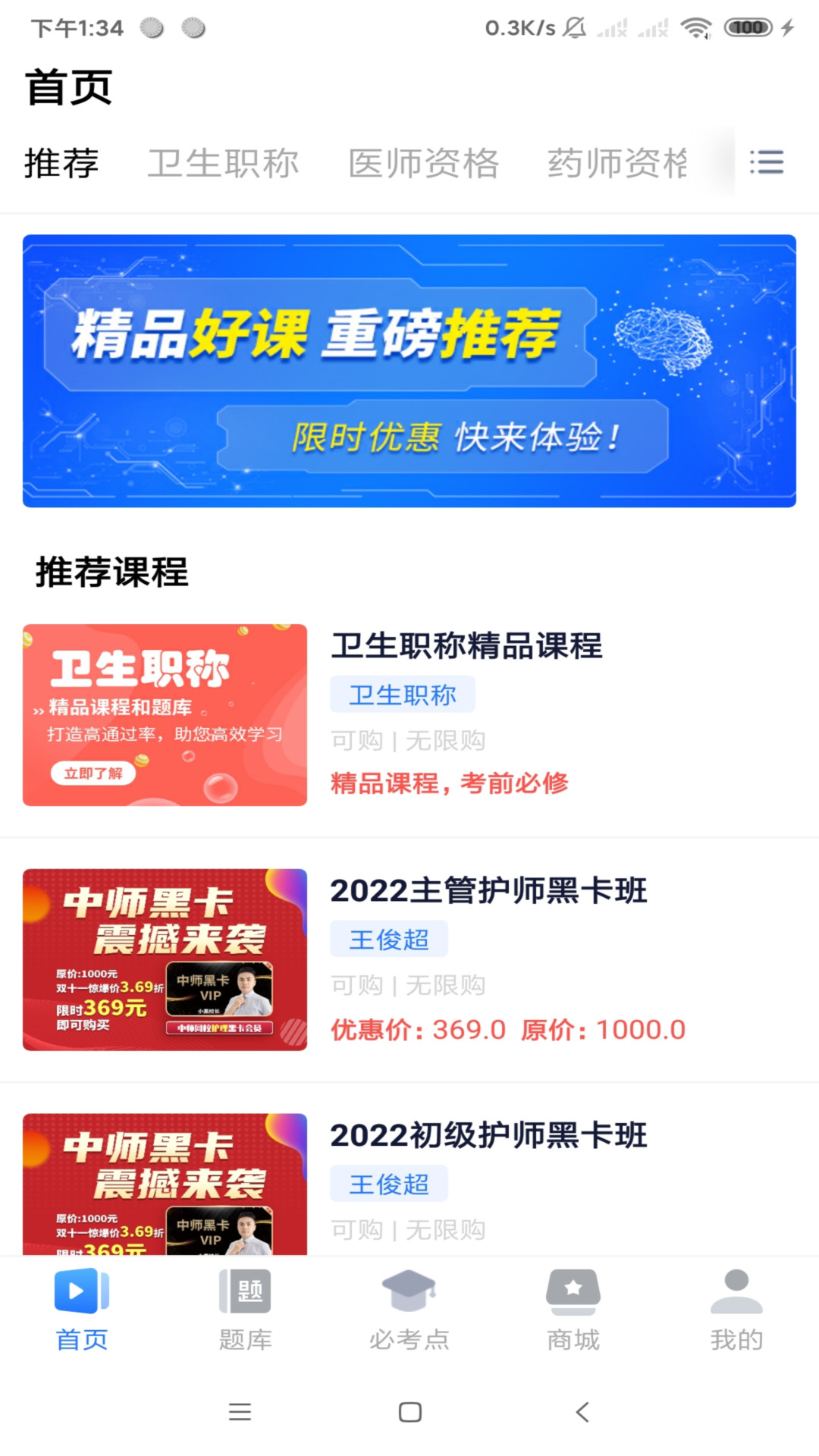The image size is (819, 1456).
Task: Tap the system home button
Action: click(x=409, y=1412)
